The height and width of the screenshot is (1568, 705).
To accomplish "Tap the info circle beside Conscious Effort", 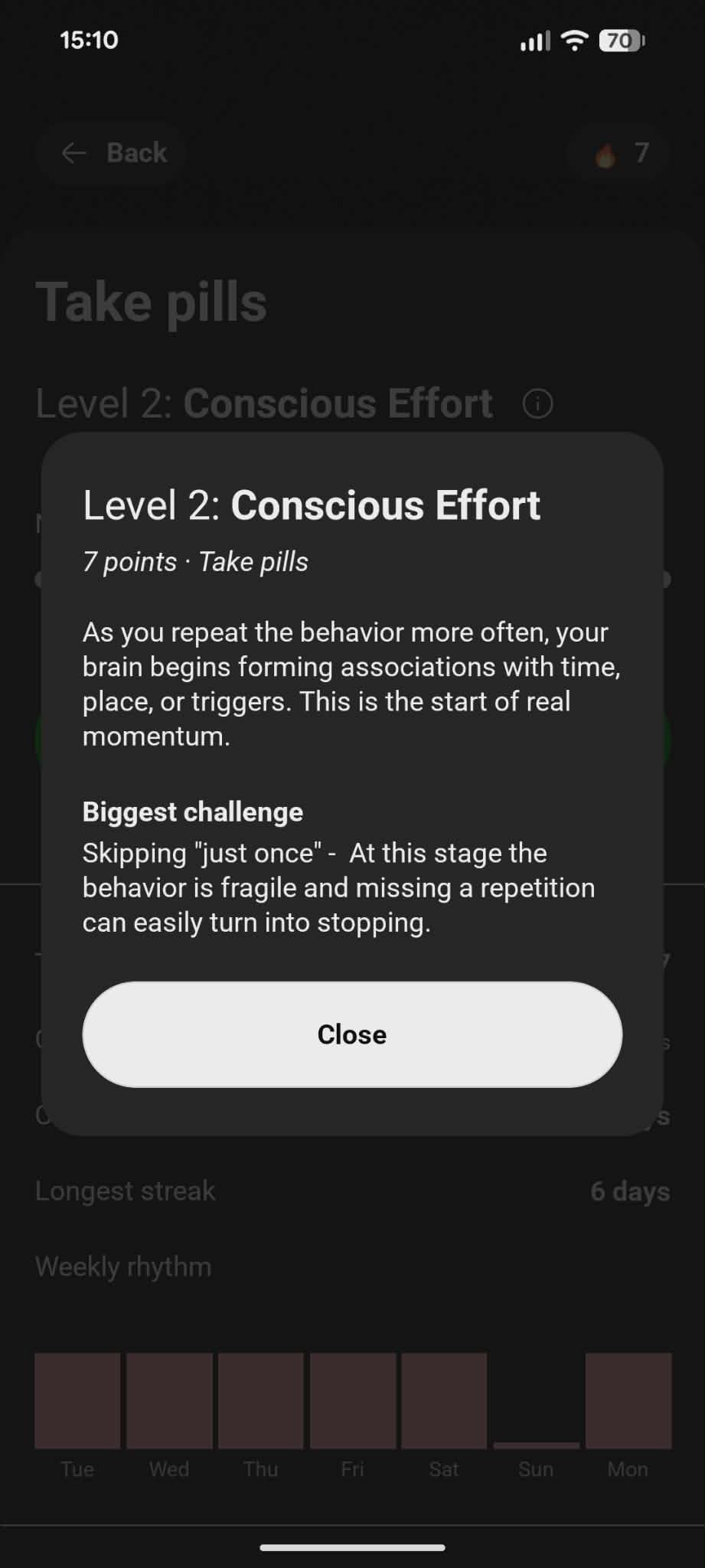I will pos(539,403).
